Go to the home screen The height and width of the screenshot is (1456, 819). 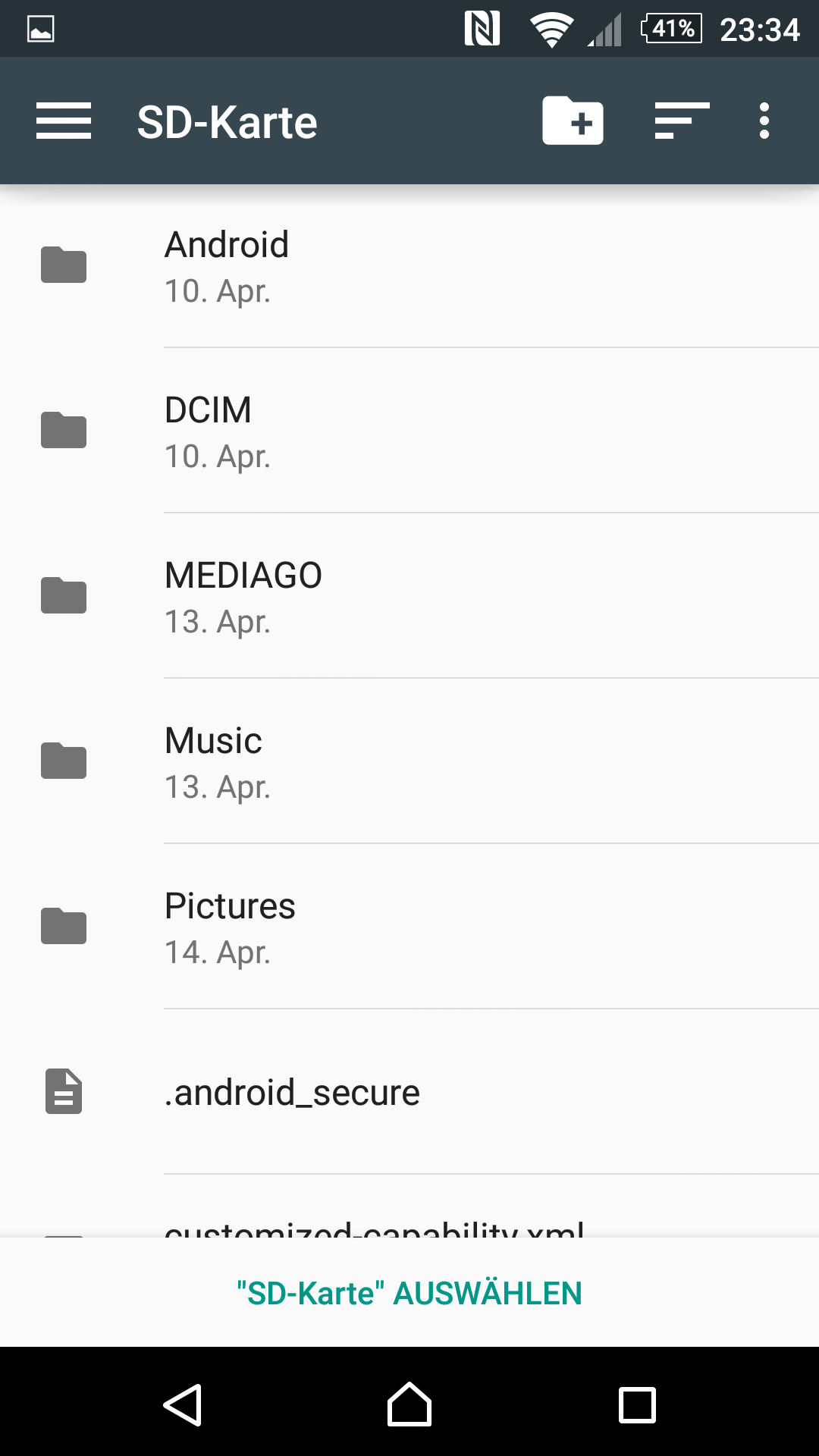click(x=409, y=1404)
